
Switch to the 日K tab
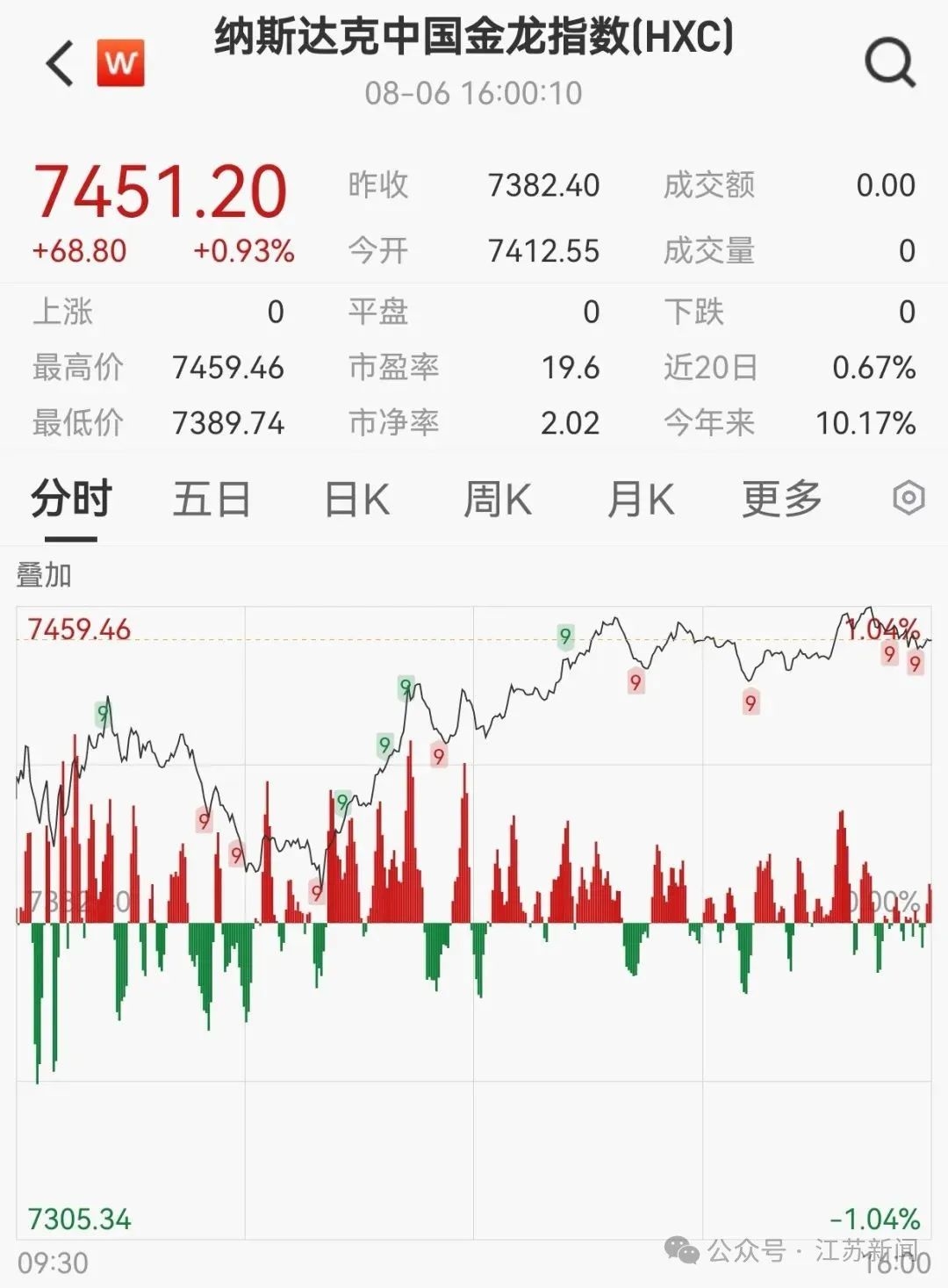355,497
